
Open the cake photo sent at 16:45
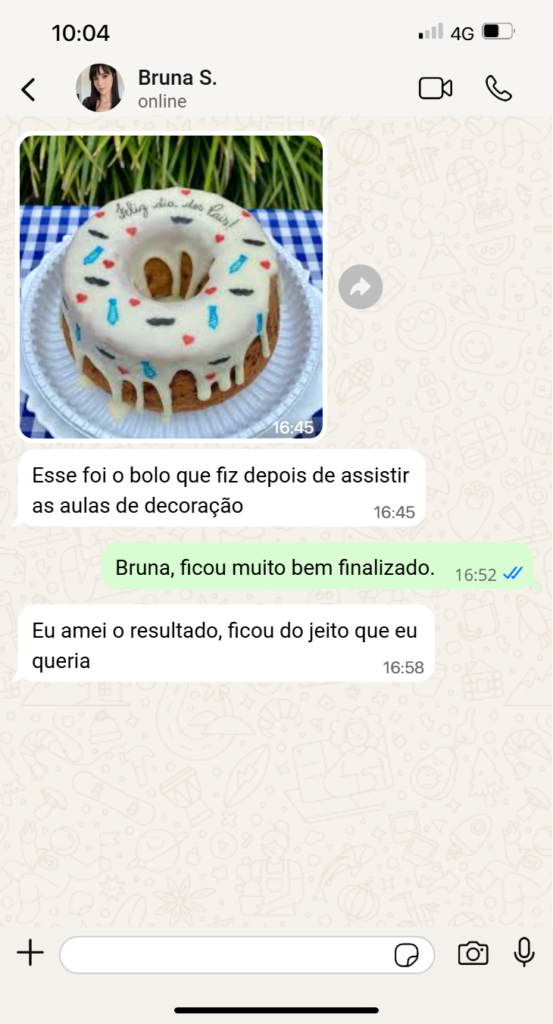tap(171, 287)
